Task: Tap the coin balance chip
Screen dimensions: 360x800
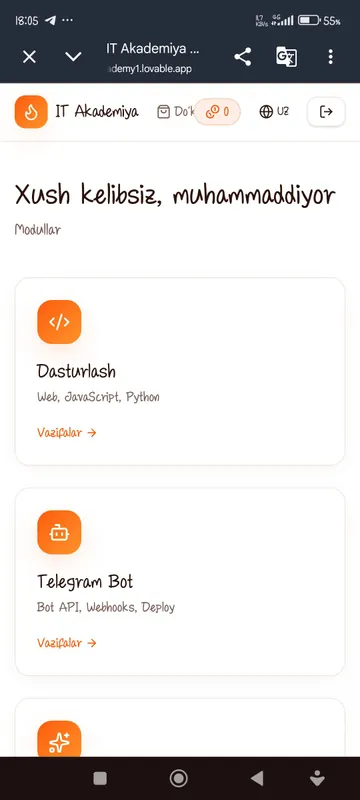Action: click(x=217, y=112)
